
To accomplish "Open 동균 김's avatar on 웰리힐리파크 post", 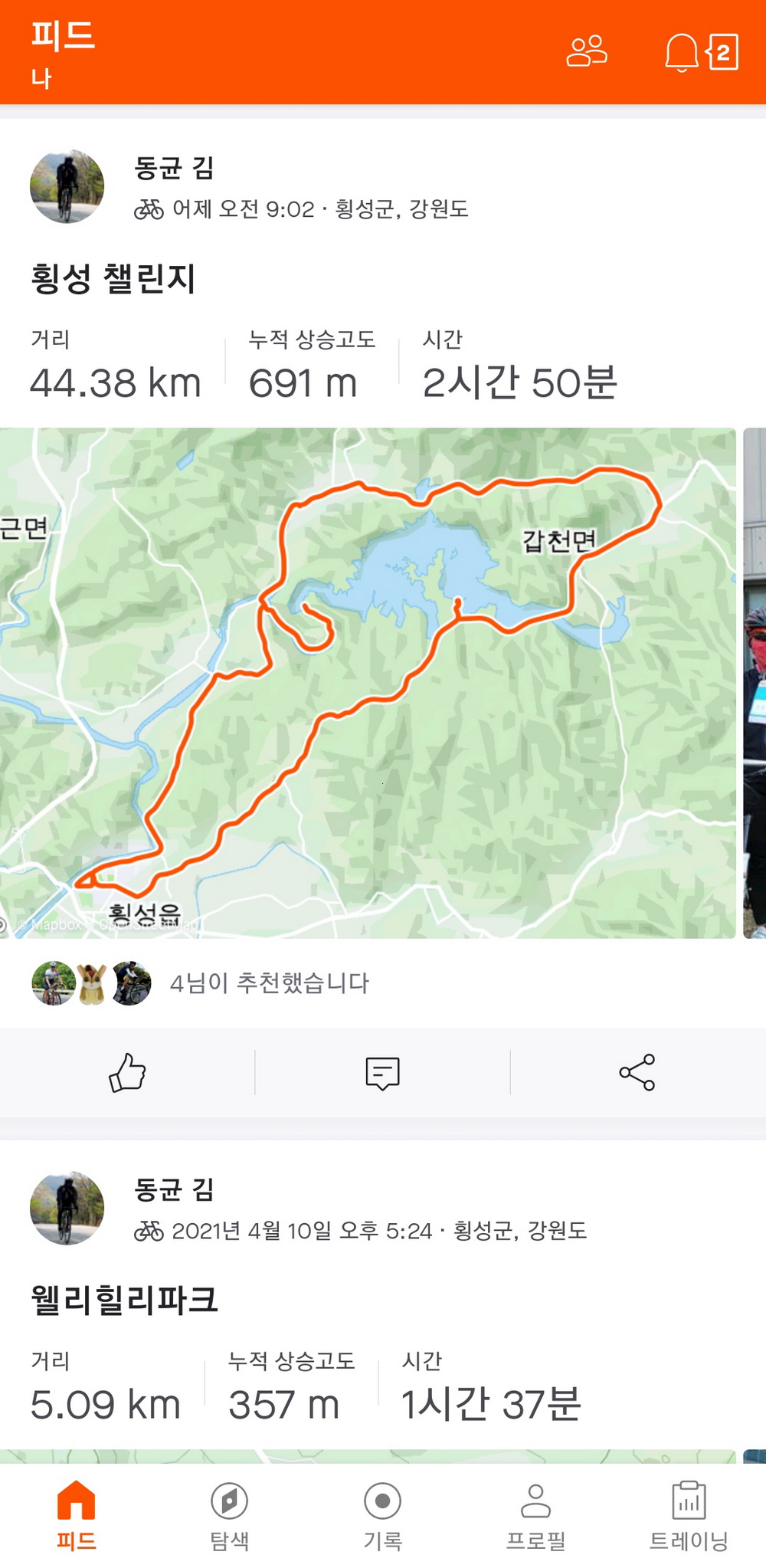I will [67, 1208].
